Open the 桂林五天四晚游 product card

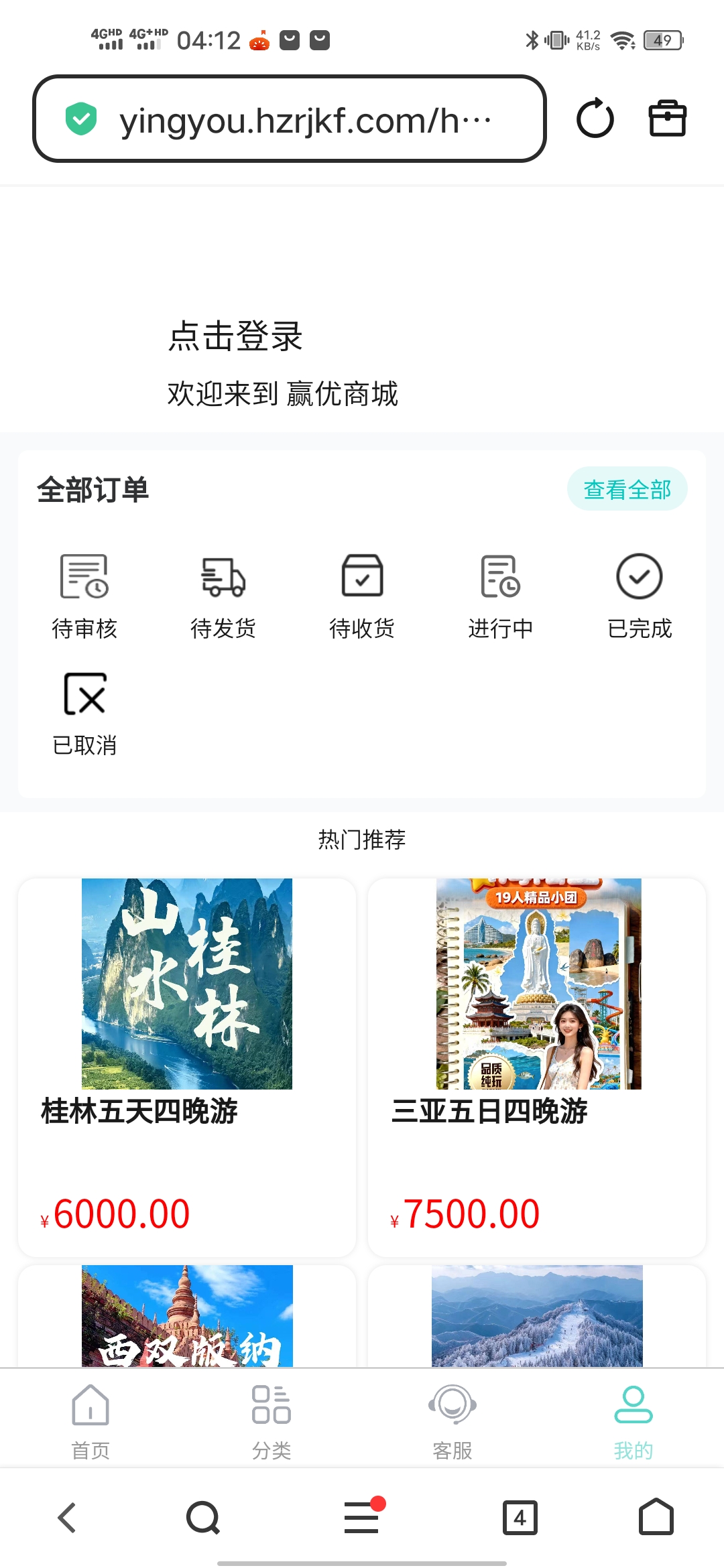click(187, 1065)
